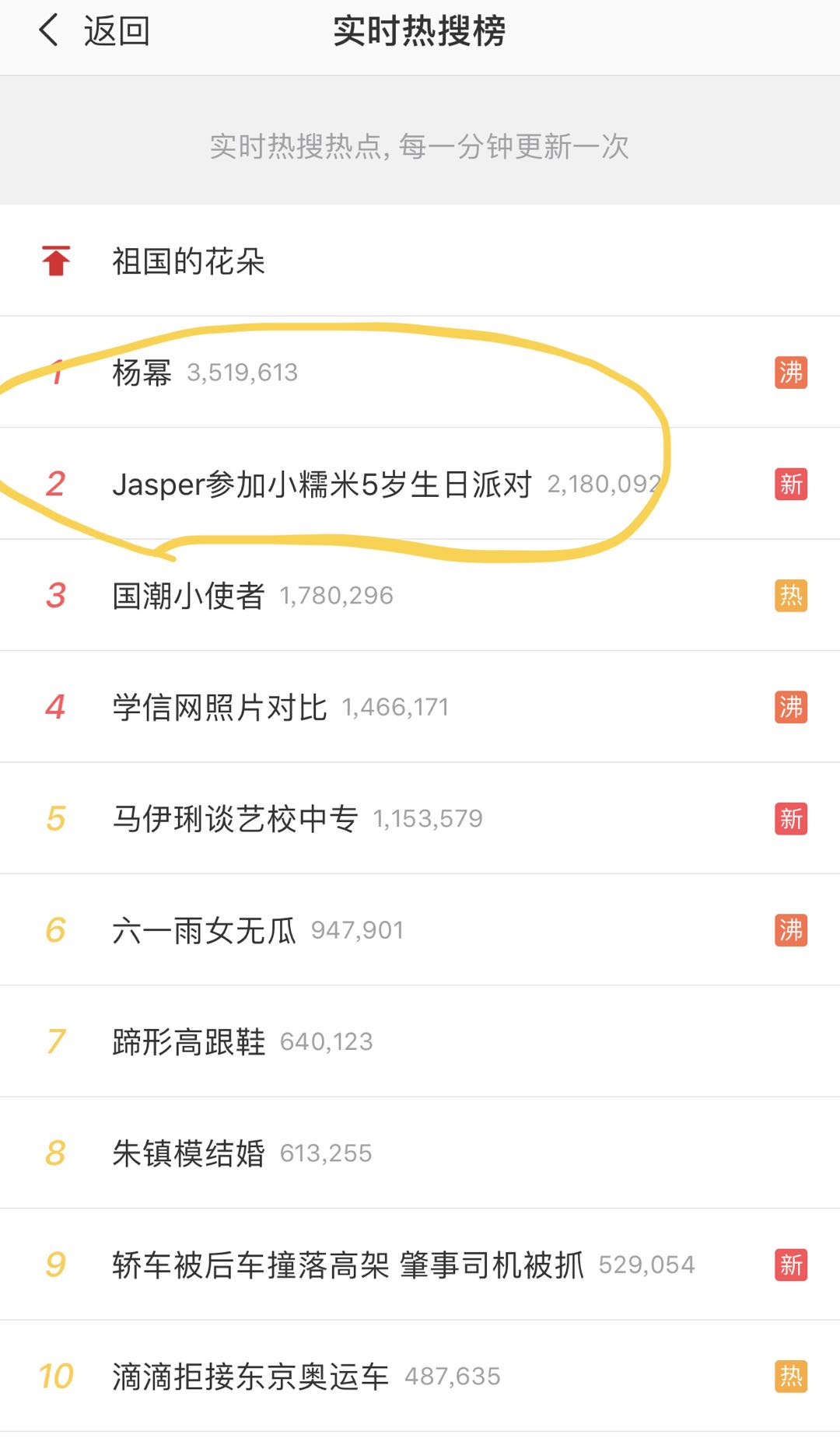Open the topic 朱镇模结婚
This screenshot has height=1438, width=840.
[189, 1153]
